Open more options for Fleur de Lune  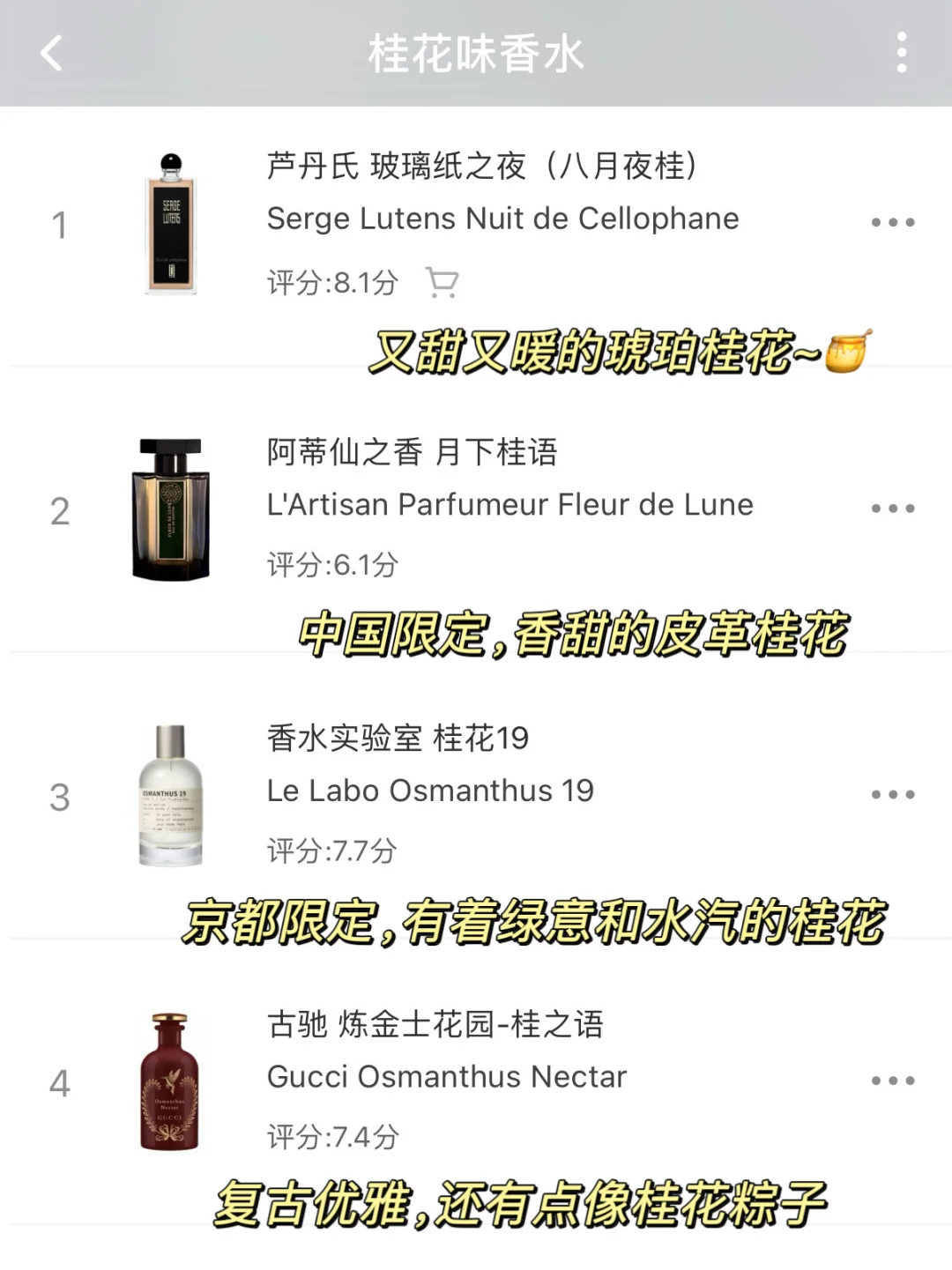pyautogui.click(x=892, y=509)
